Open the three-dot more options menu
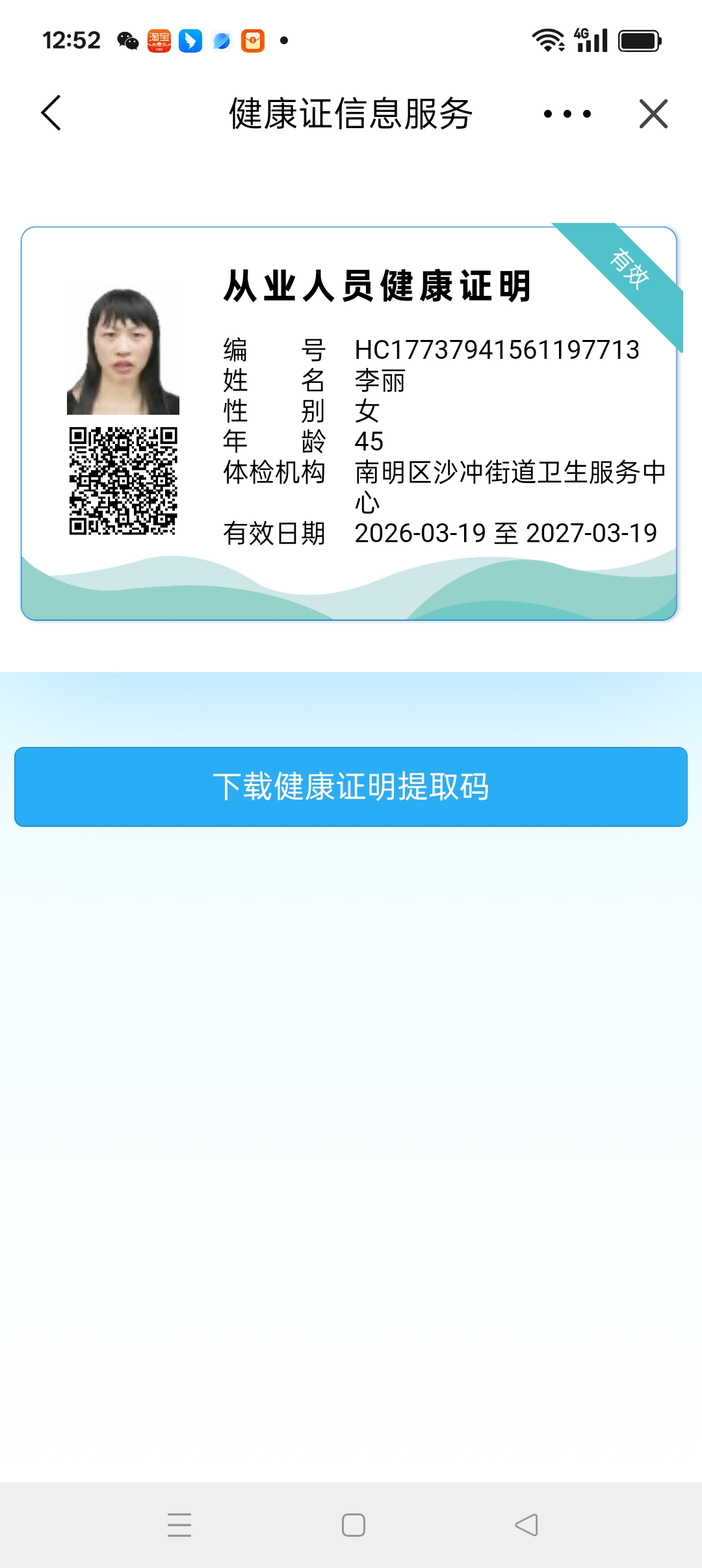 point(567,114)
